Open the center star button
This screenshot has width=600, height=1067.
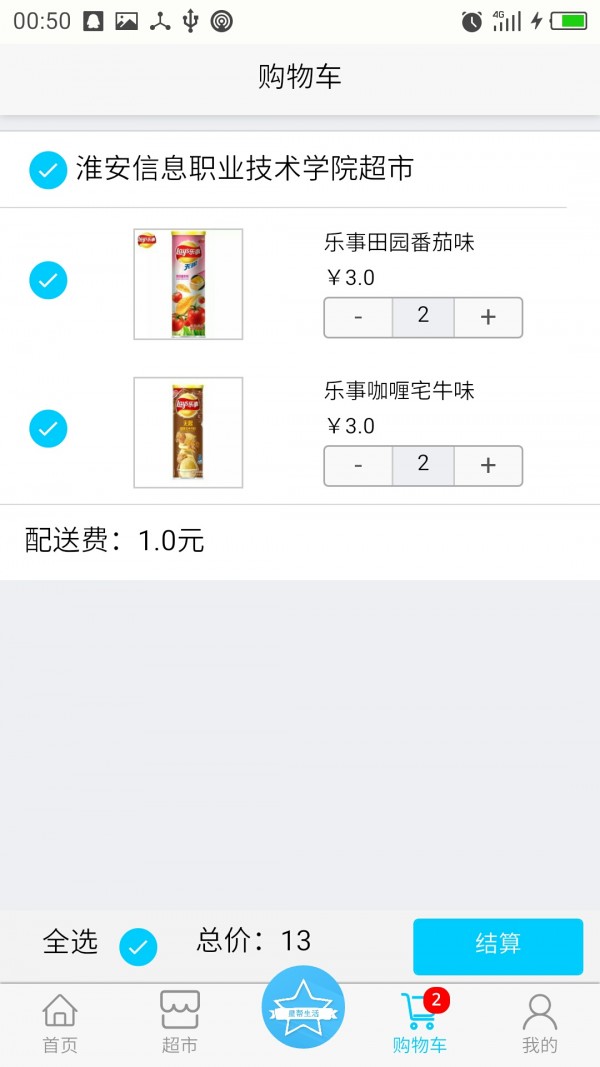(303, 1008)
